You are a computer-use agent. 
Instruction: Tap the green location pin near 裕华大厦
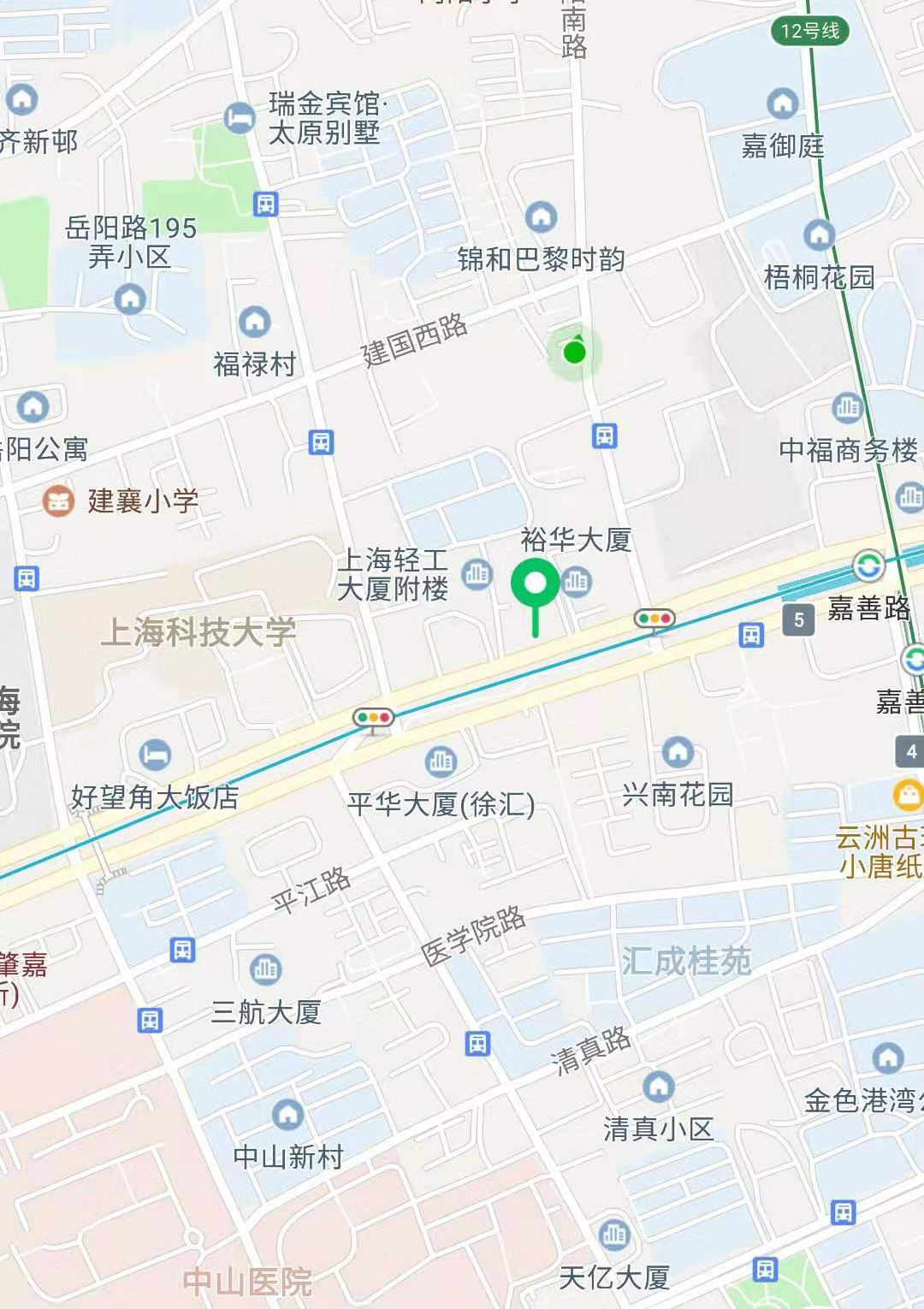536,584
